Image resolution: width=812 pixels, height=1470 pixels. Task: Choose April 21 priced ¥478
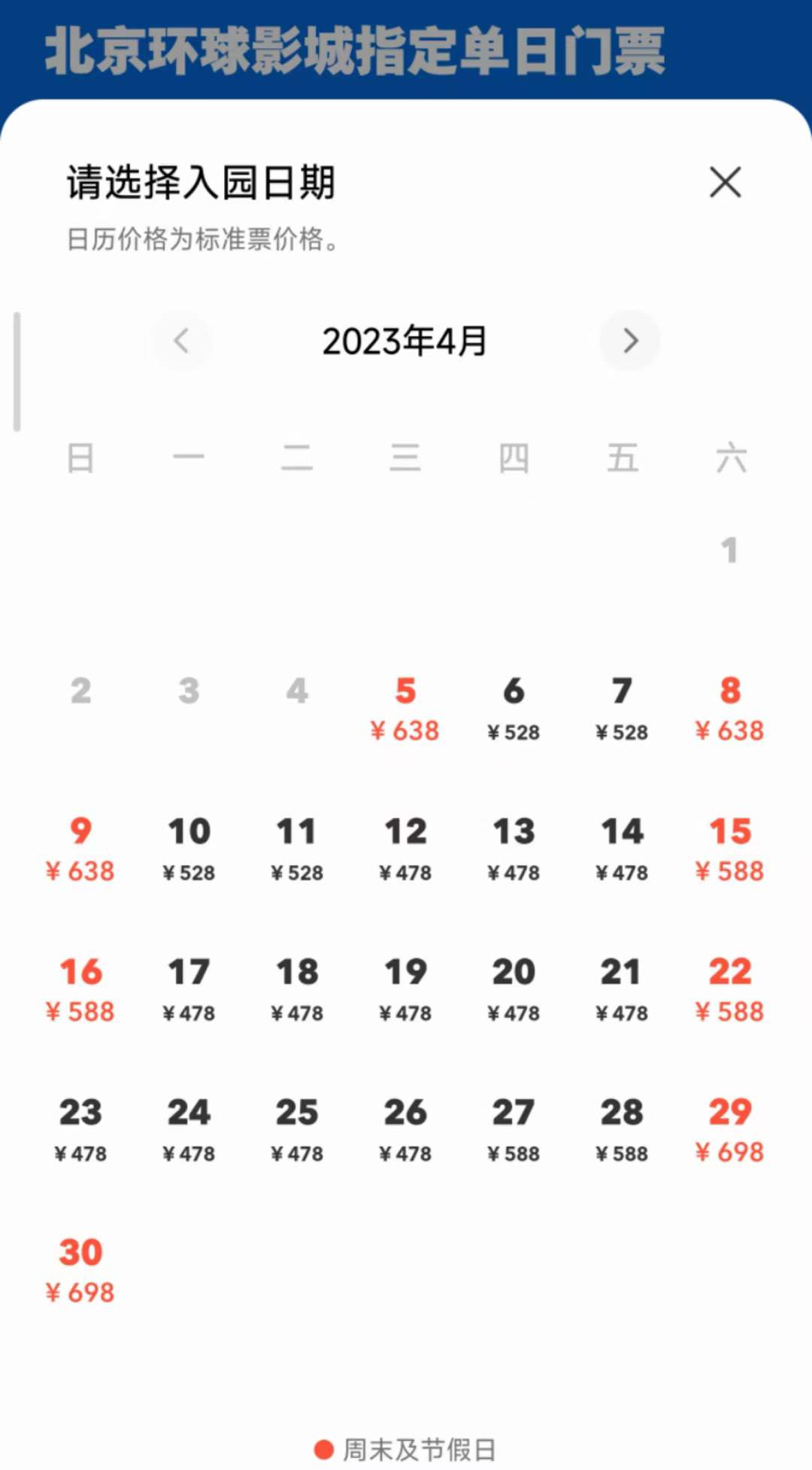pyautogui.click(x=622, y=991)
